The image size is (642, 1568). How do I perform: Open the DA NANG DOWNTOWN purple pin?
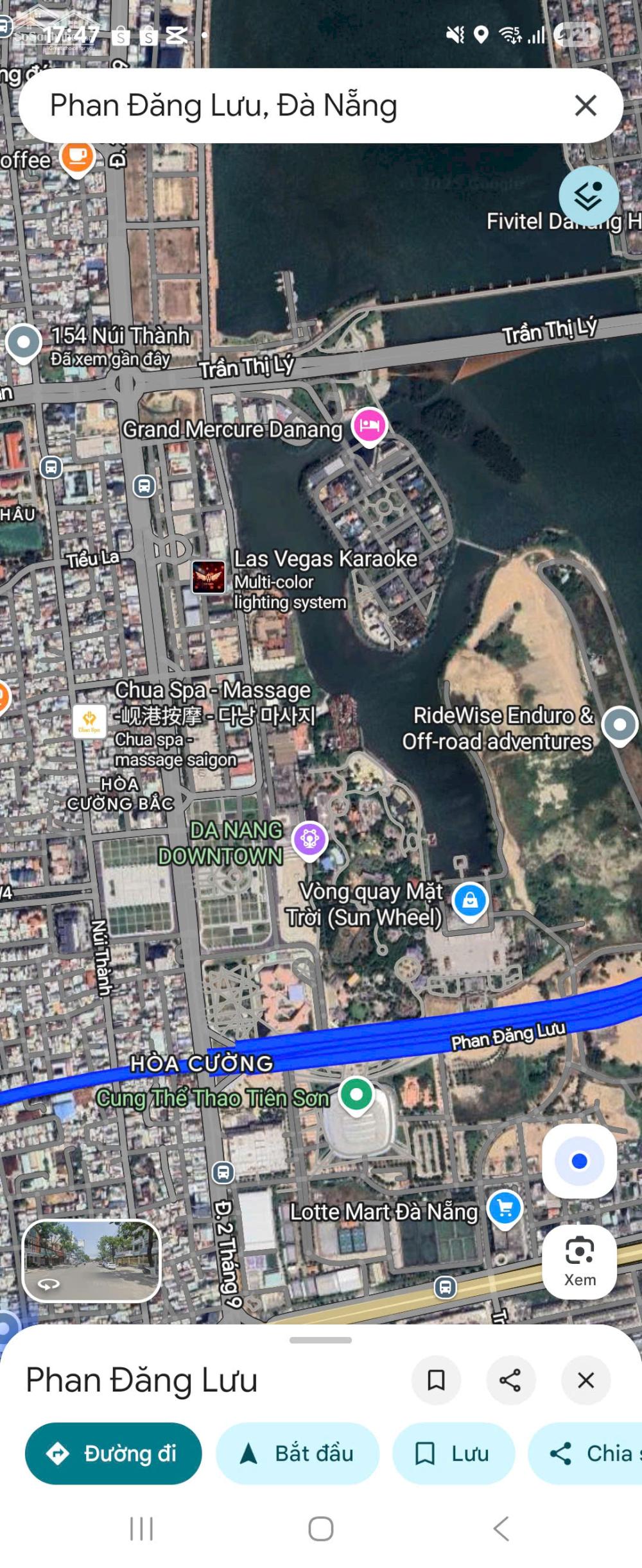click(309, 839)
